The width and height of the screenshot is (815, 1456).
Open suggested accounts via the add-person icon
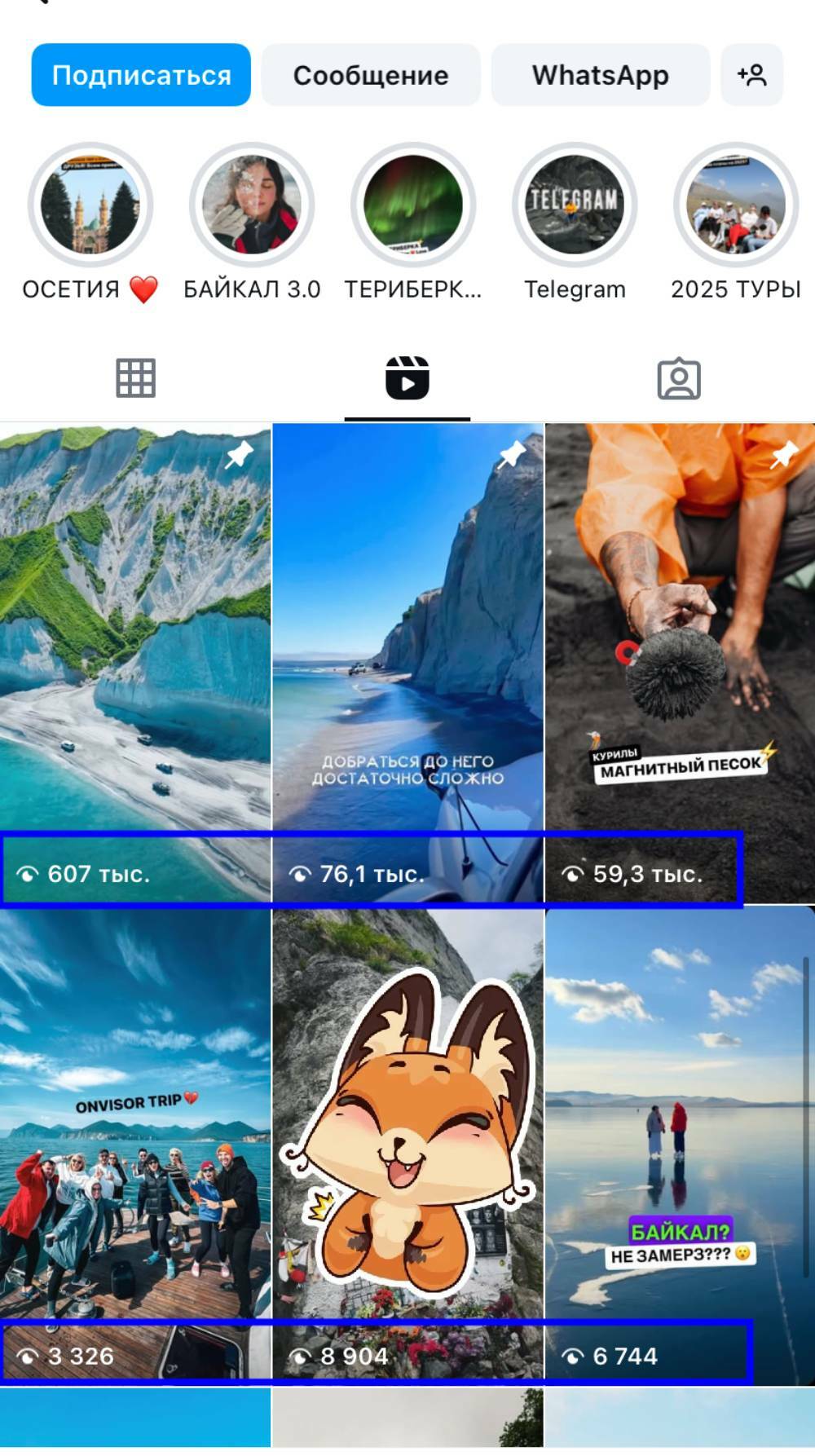[751, 75]
